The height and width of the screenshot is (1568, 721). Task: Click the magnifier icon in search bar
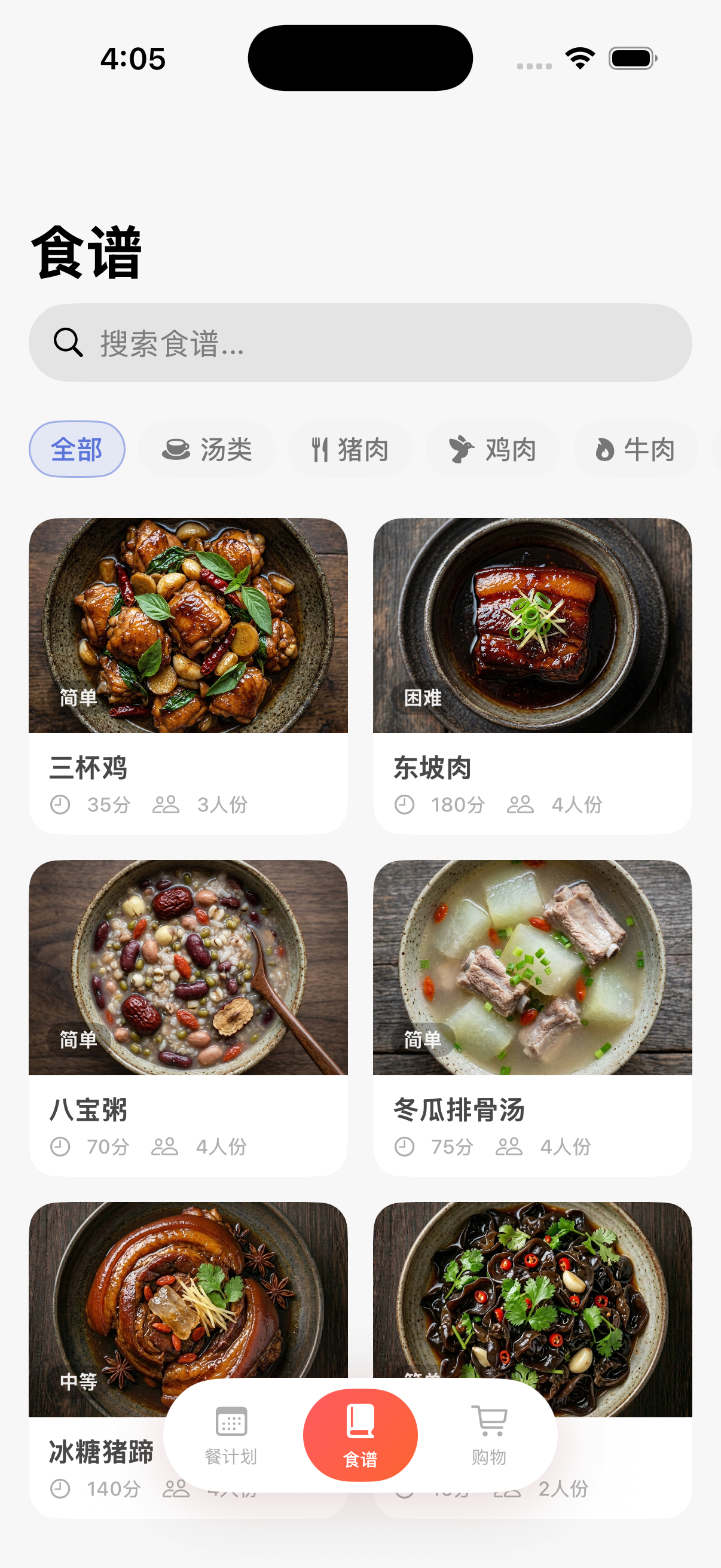coord(68,341)
